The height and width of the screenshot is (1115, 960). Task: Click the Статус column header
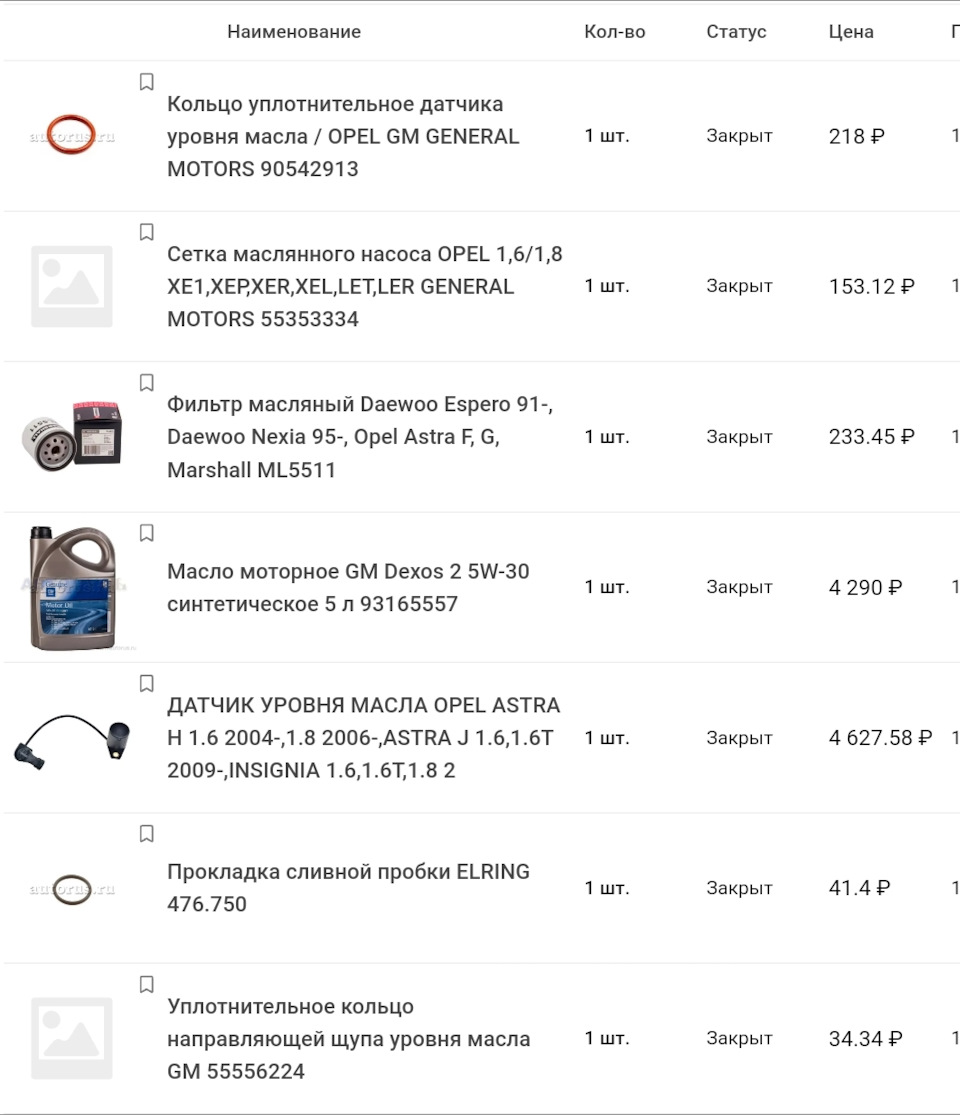736,31
